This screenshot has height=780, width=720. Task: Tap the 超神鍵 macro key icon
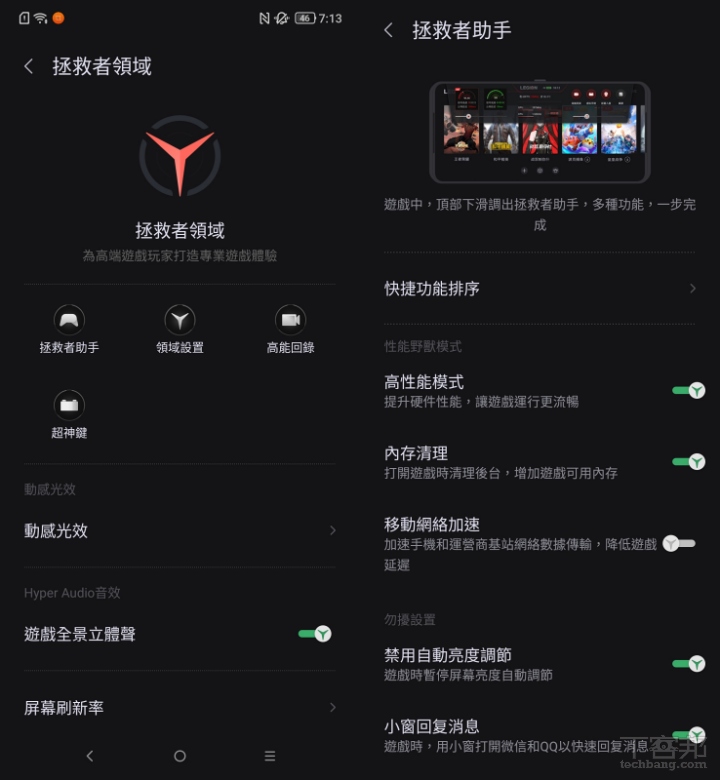[x=69, y=405]
